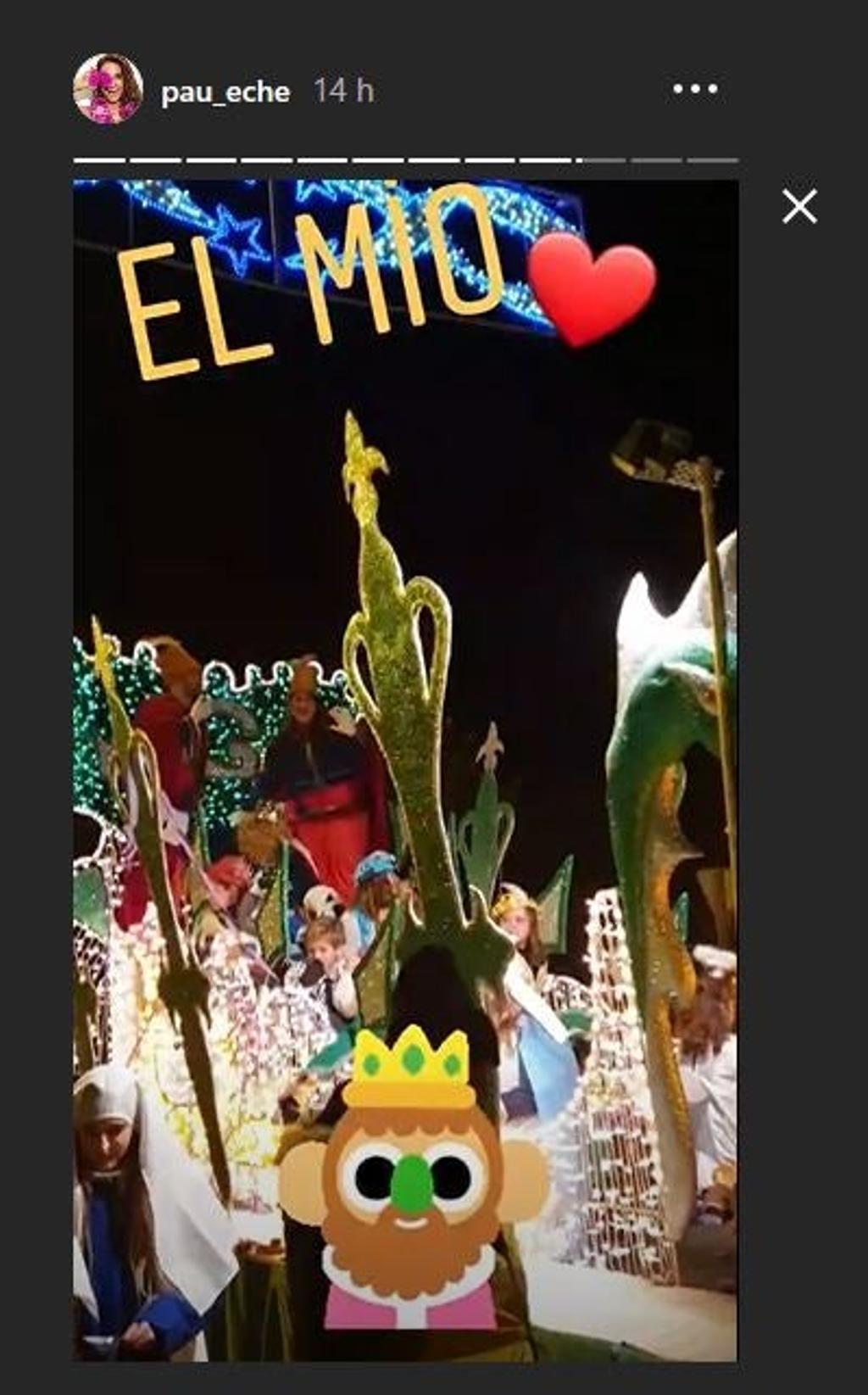Close the story viewer

click(799, 206)
